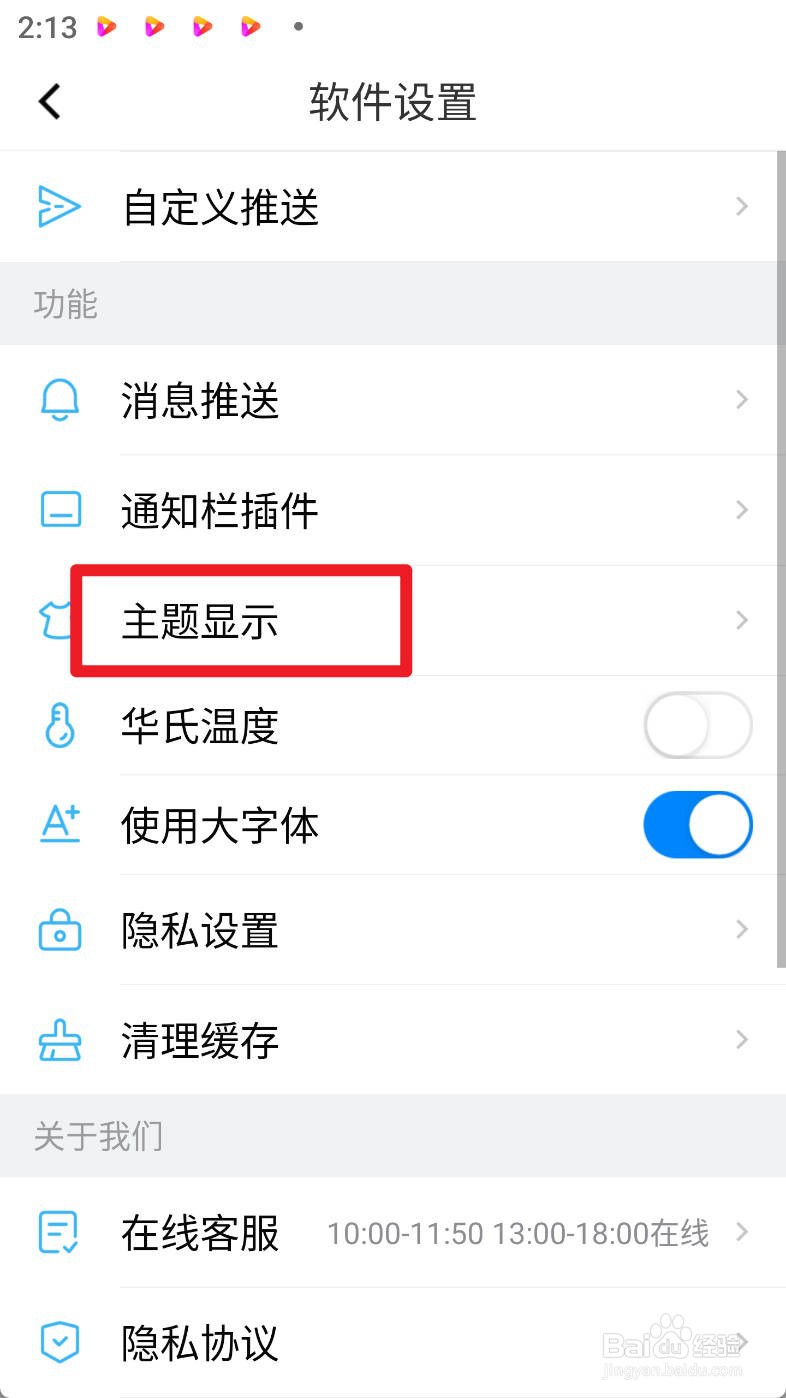
Task: Click the shield icon beside 隐私协议
Action: click(x=60, y=1345)
